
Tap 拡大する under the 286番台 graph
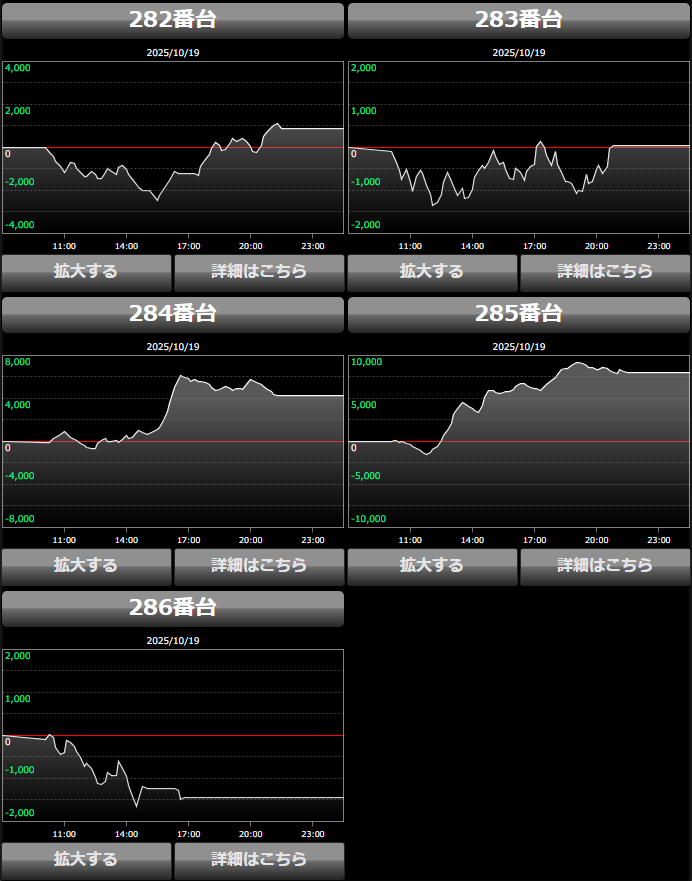[x=86, y=860]
